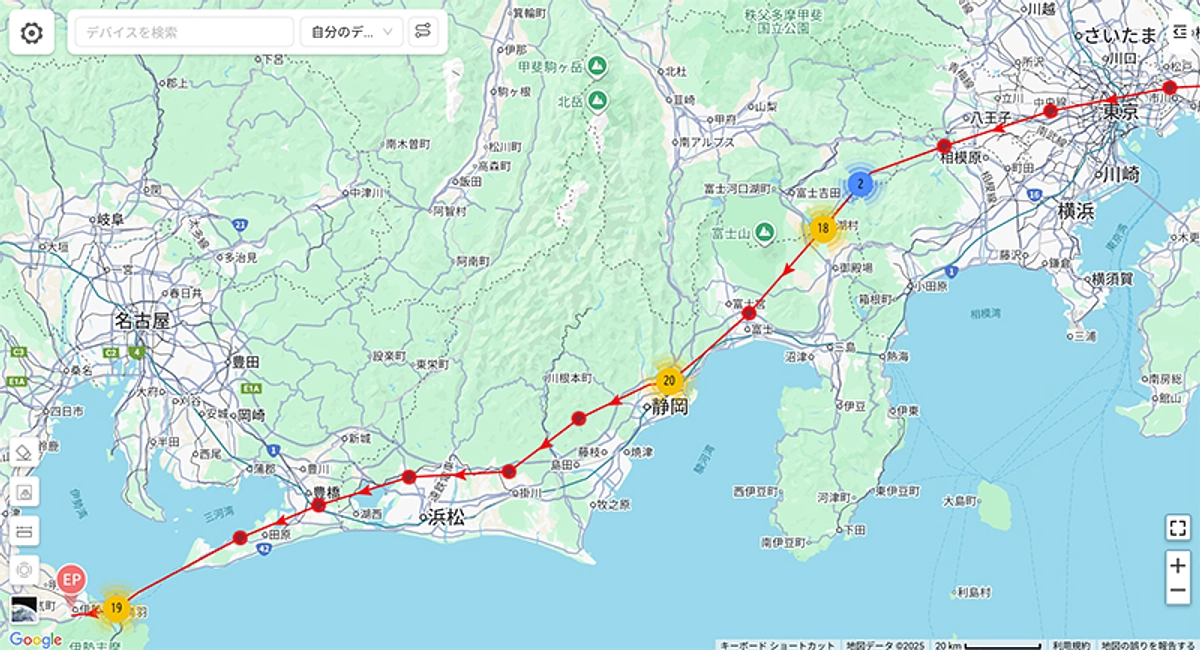Tap the image layer icon

pos(25,491)
